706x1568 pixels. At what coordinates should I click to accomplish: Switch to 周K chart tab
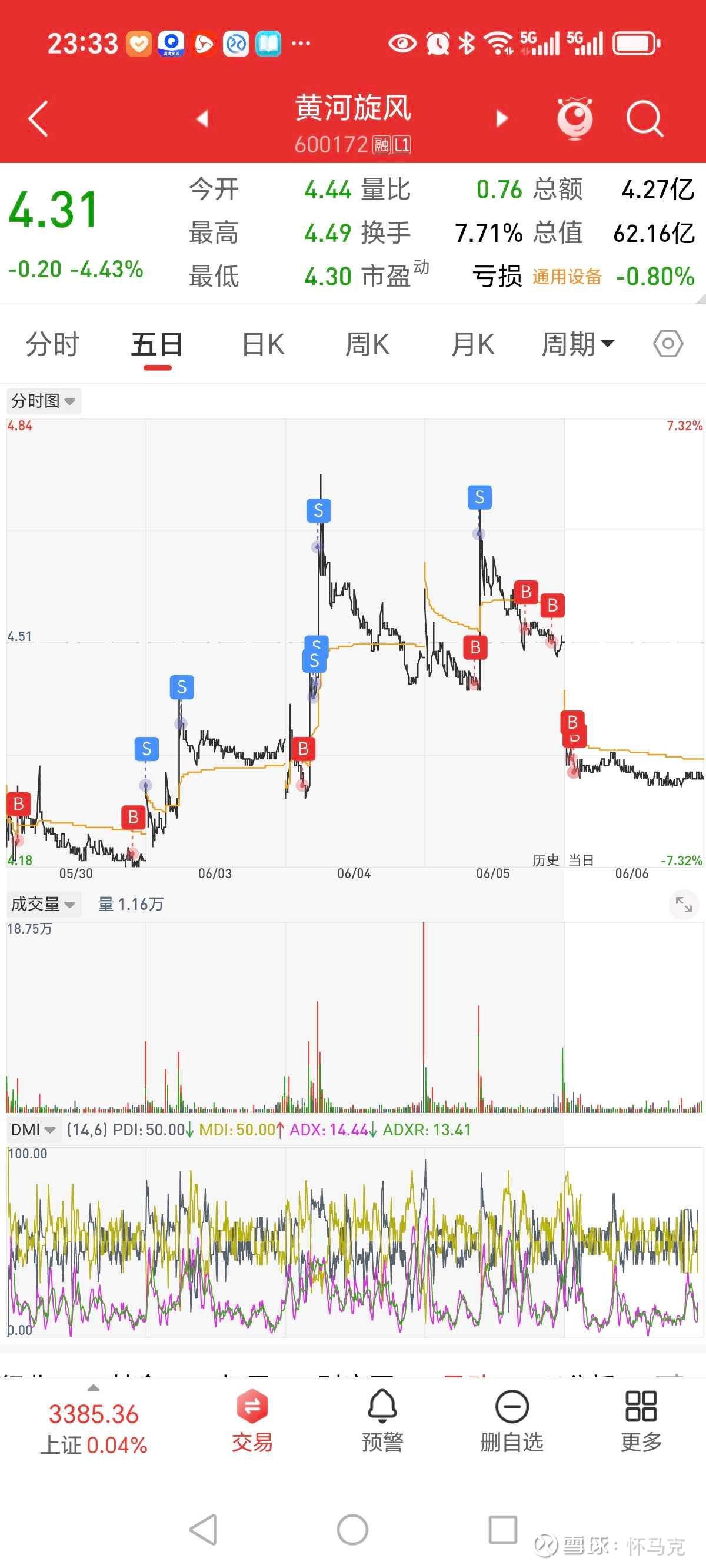pos(367,344)
